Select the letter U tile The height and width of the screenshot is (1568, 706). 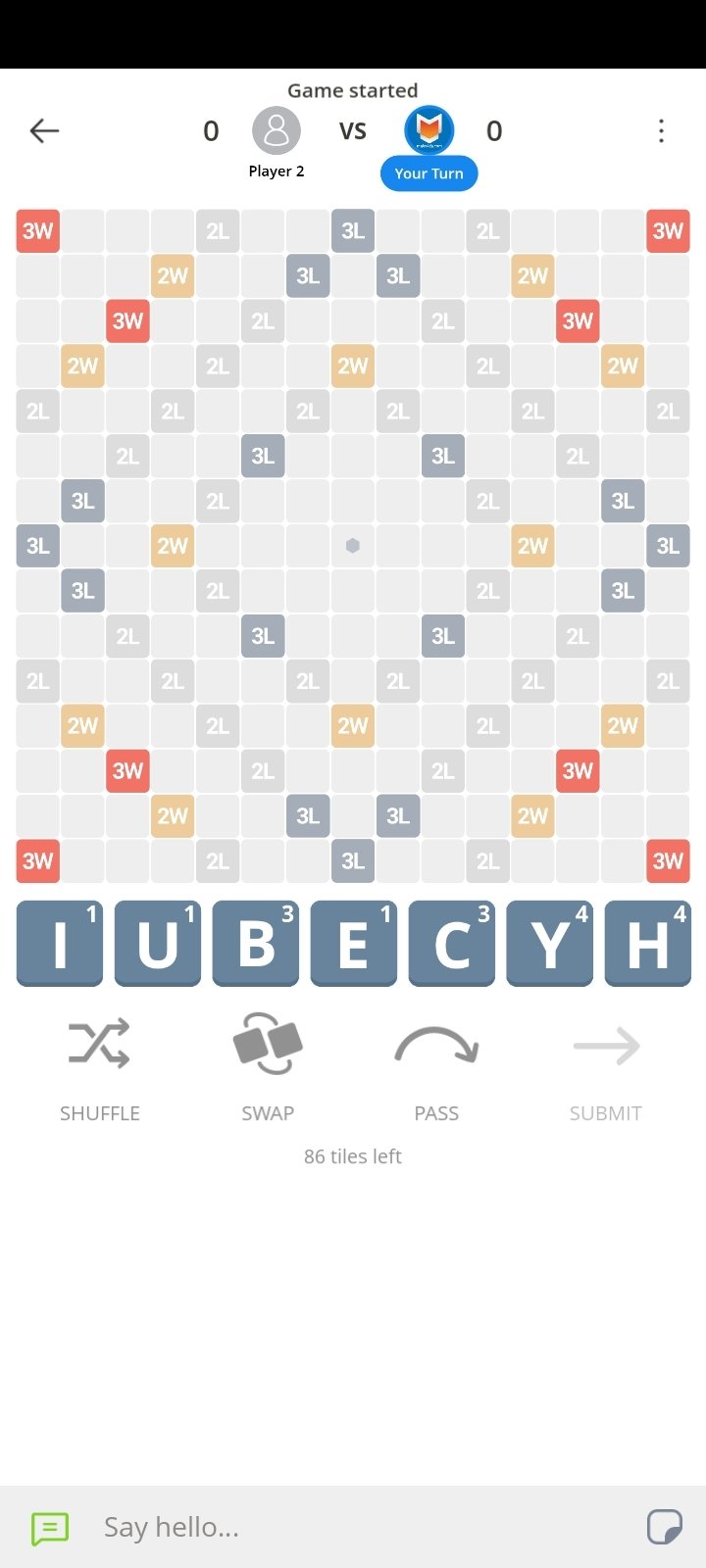pyautogui.click(x=158, y=943)
